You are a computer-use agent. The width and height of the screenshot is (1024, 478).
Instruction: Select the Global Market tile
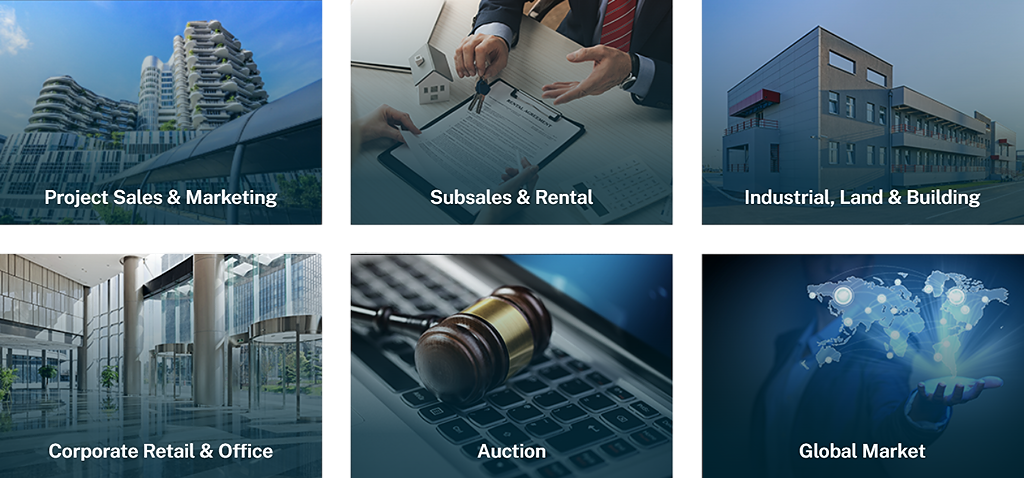pyautogui.click(x=862, y=365)
